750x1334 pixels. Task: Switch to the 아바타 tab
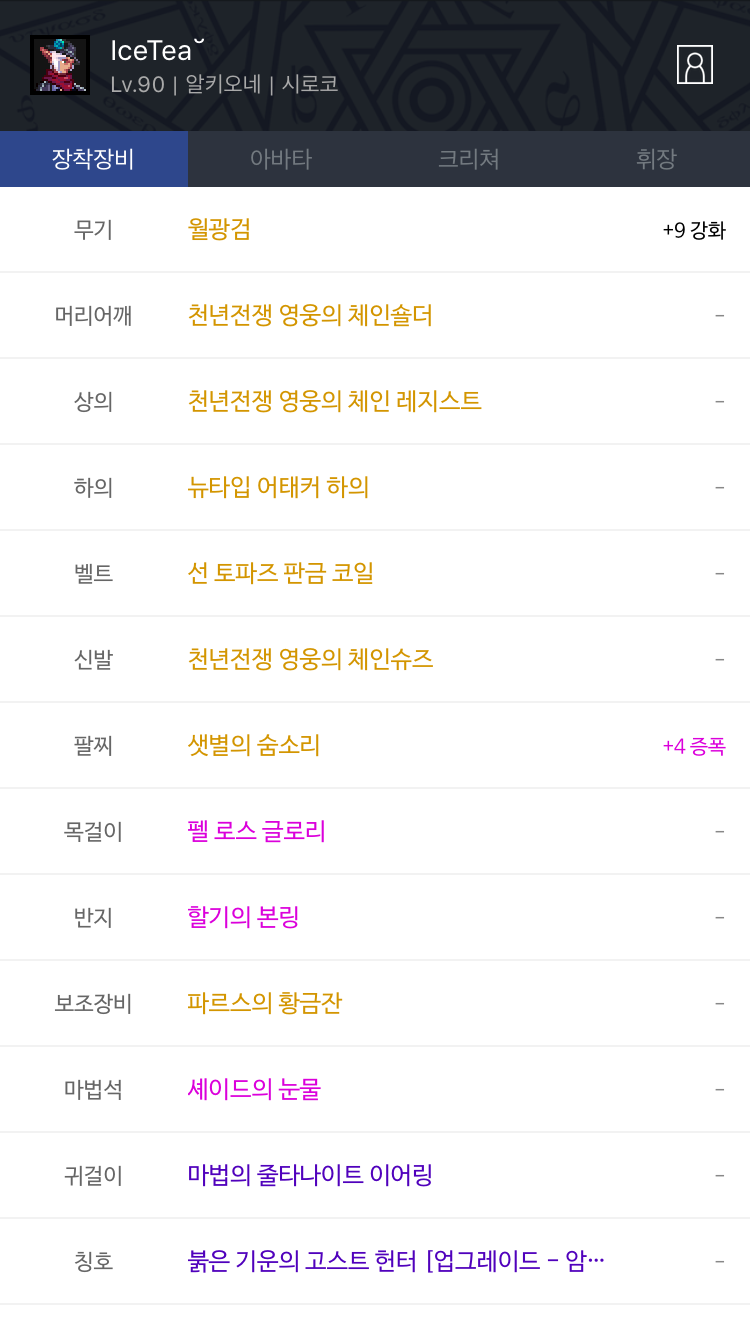[x=281, y=159]
